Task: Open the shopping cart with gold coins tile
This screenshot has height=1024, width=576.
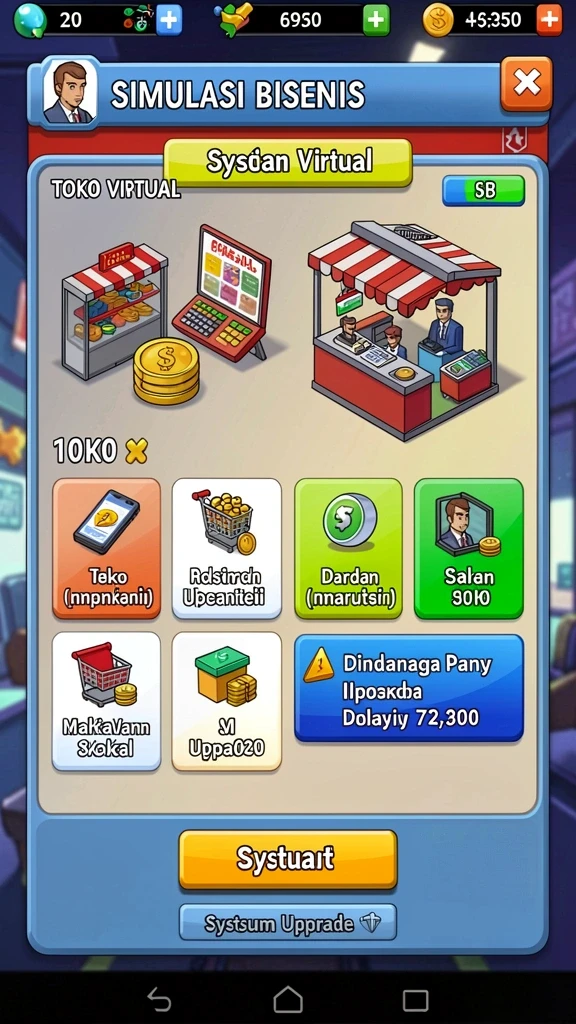Action: tap(227, 549)
